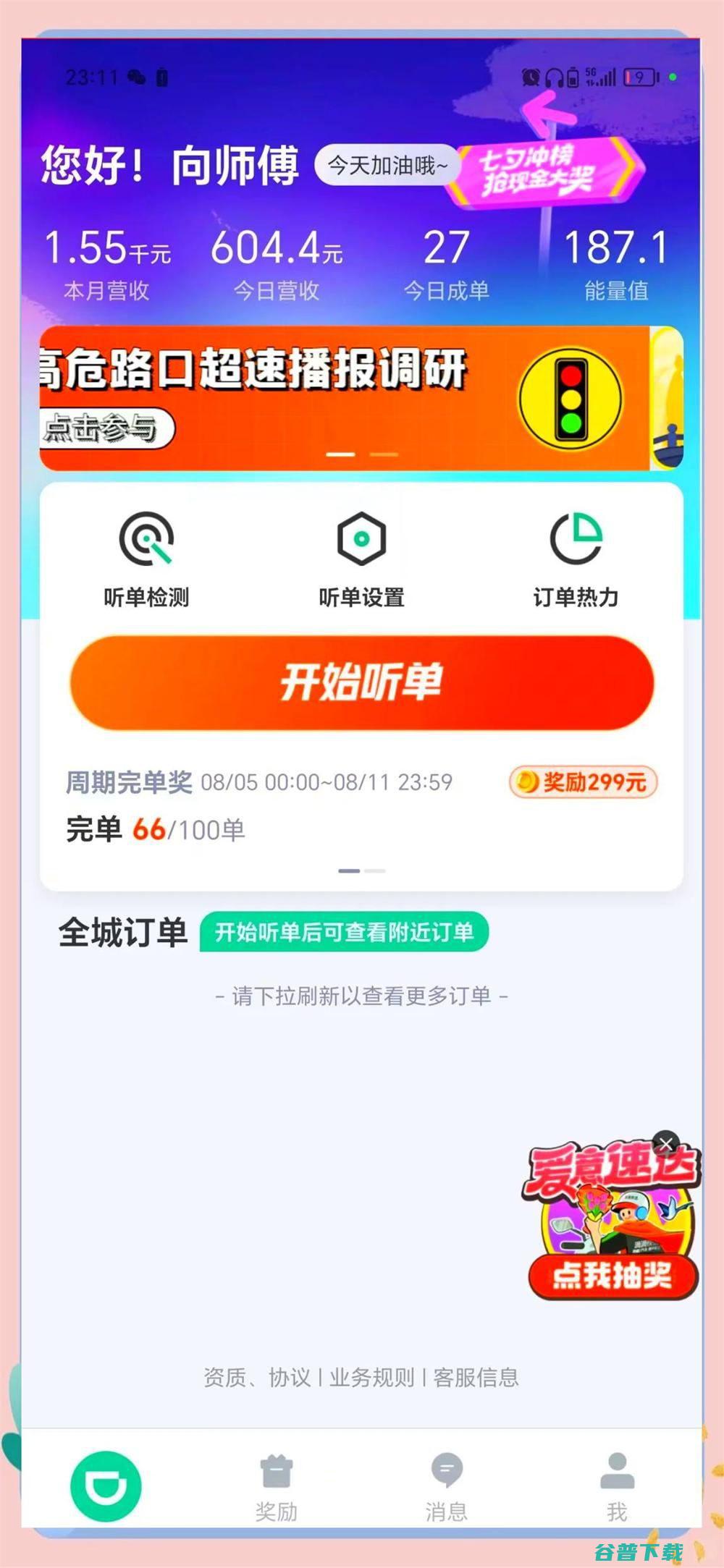Open 订单热力 heat map
The height and width of the screenshot is (1568, 724).
point(576,559)
